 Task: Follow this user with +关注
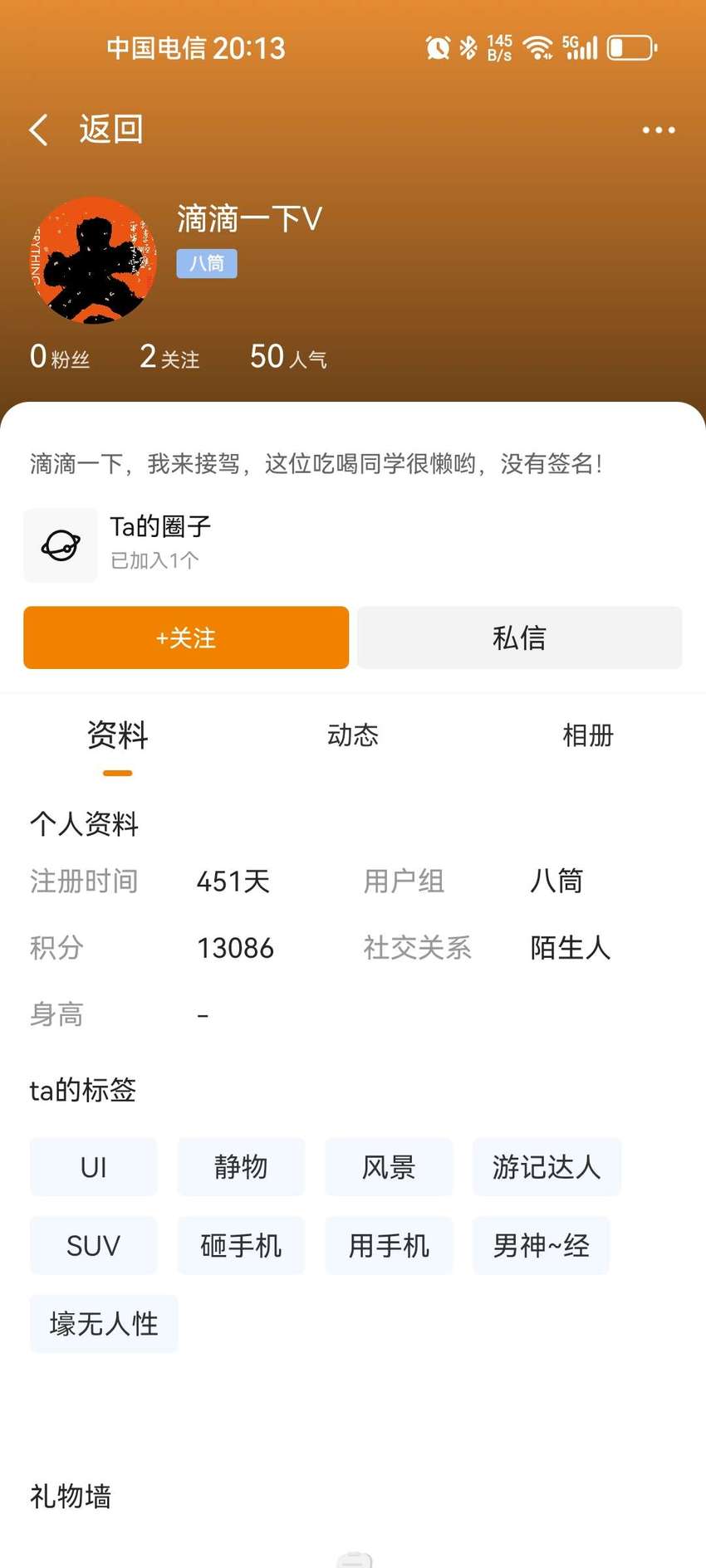click(x=186, y=637)
